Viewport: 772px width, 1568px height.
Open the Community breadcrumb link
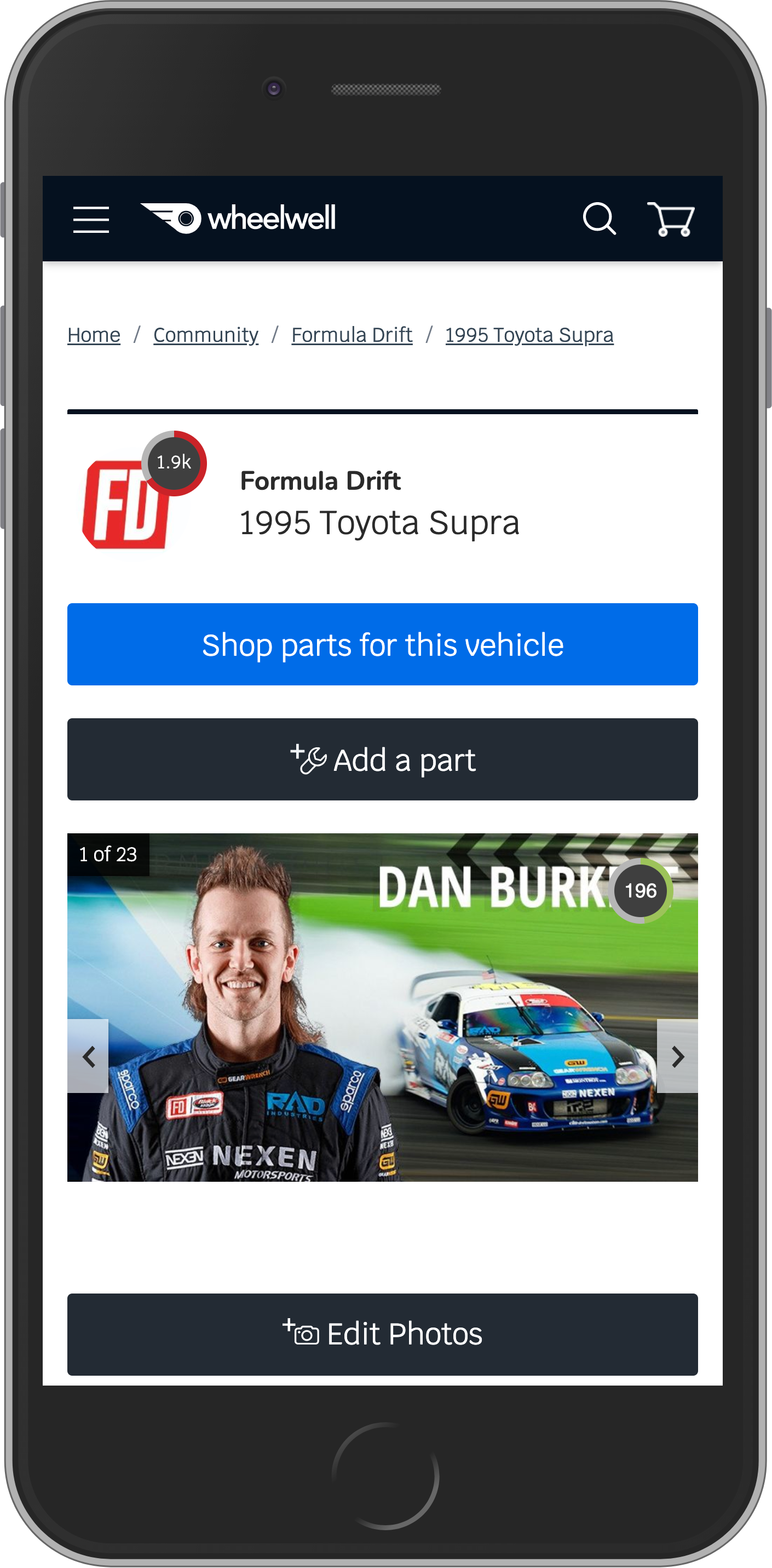pyautogui.click(x=206, y=335)
